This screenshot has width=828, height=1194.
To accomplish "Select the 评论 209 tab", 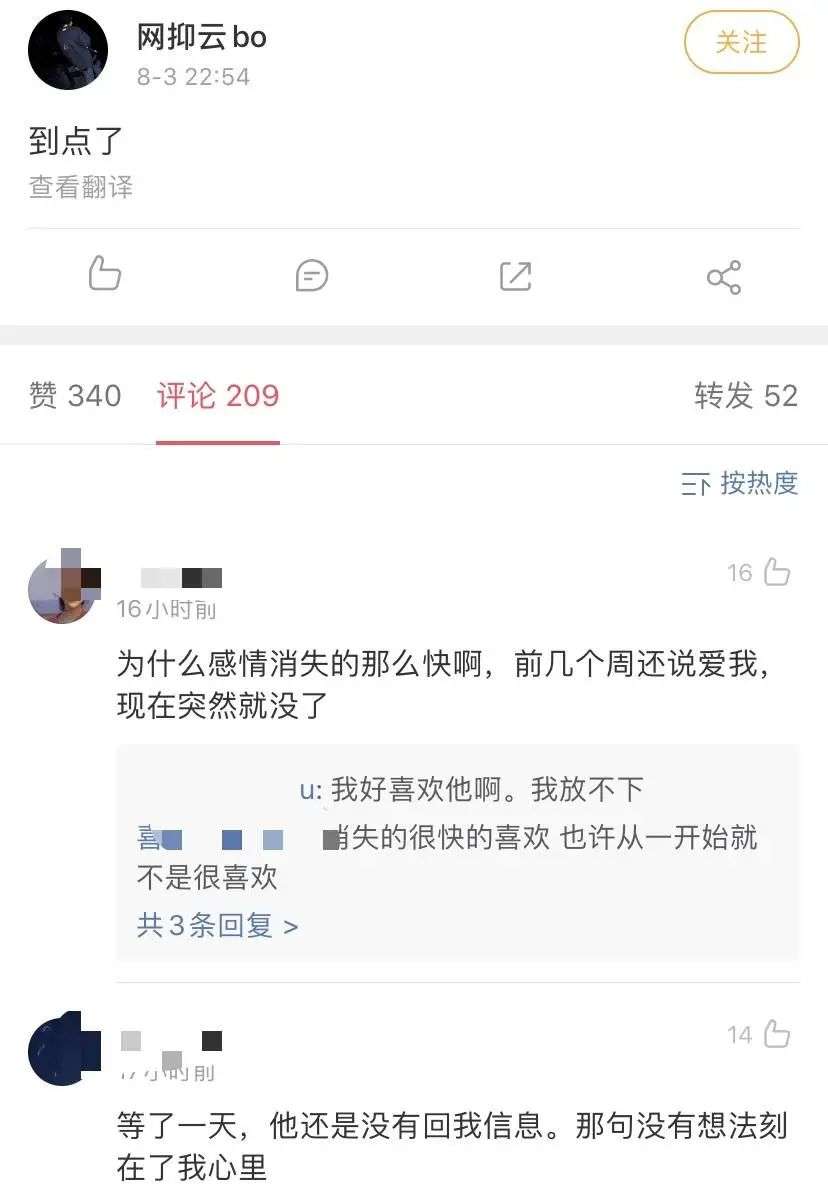I will (x=217, y=396).
